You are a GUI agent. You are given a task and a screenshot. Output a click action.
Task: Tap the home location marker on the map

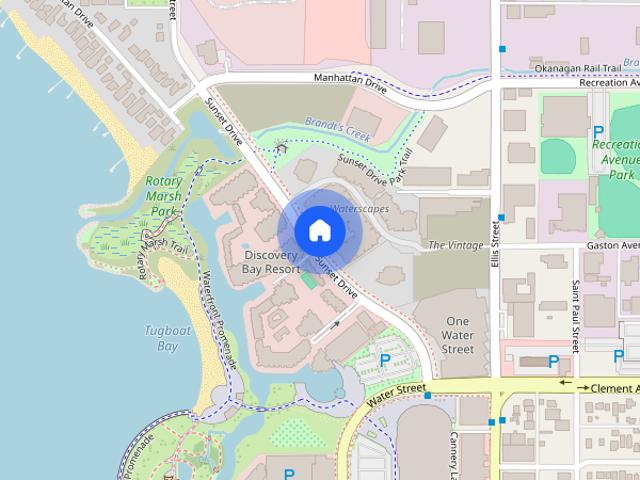(319, 230)
